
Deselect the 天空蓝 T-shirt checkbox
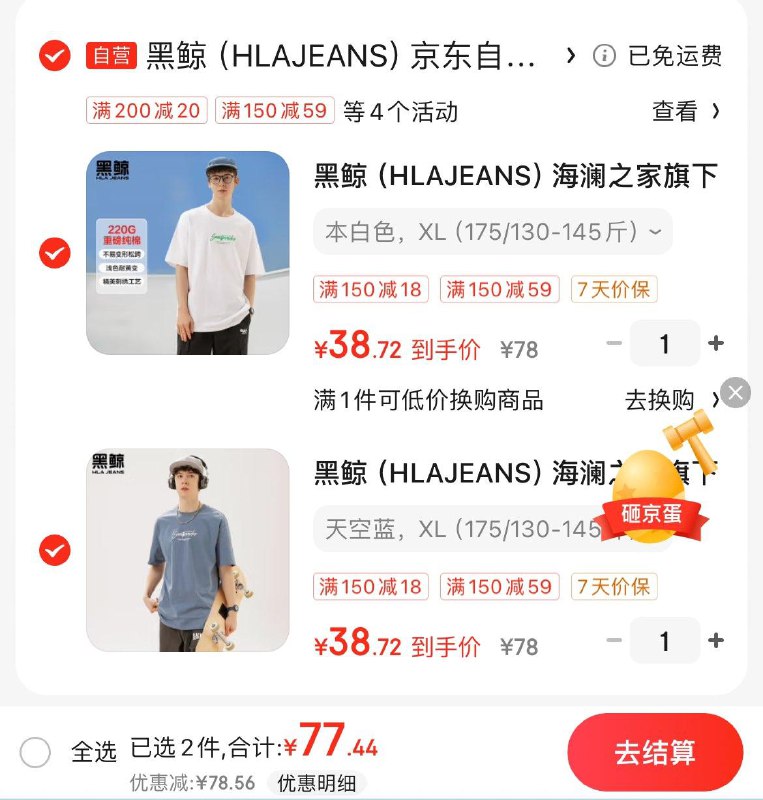point(55,550)
